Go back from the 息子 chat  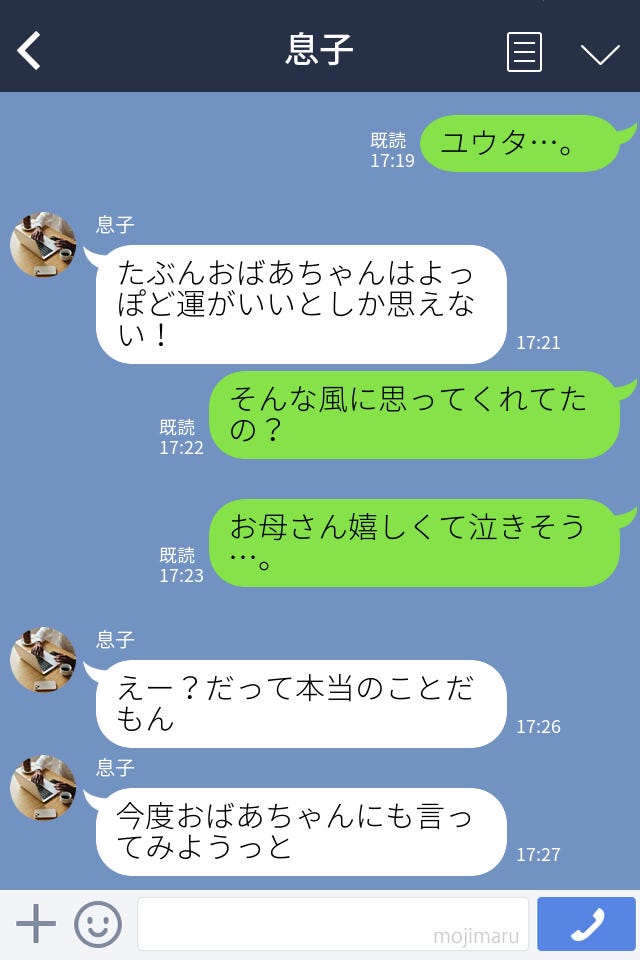[30, 51]
